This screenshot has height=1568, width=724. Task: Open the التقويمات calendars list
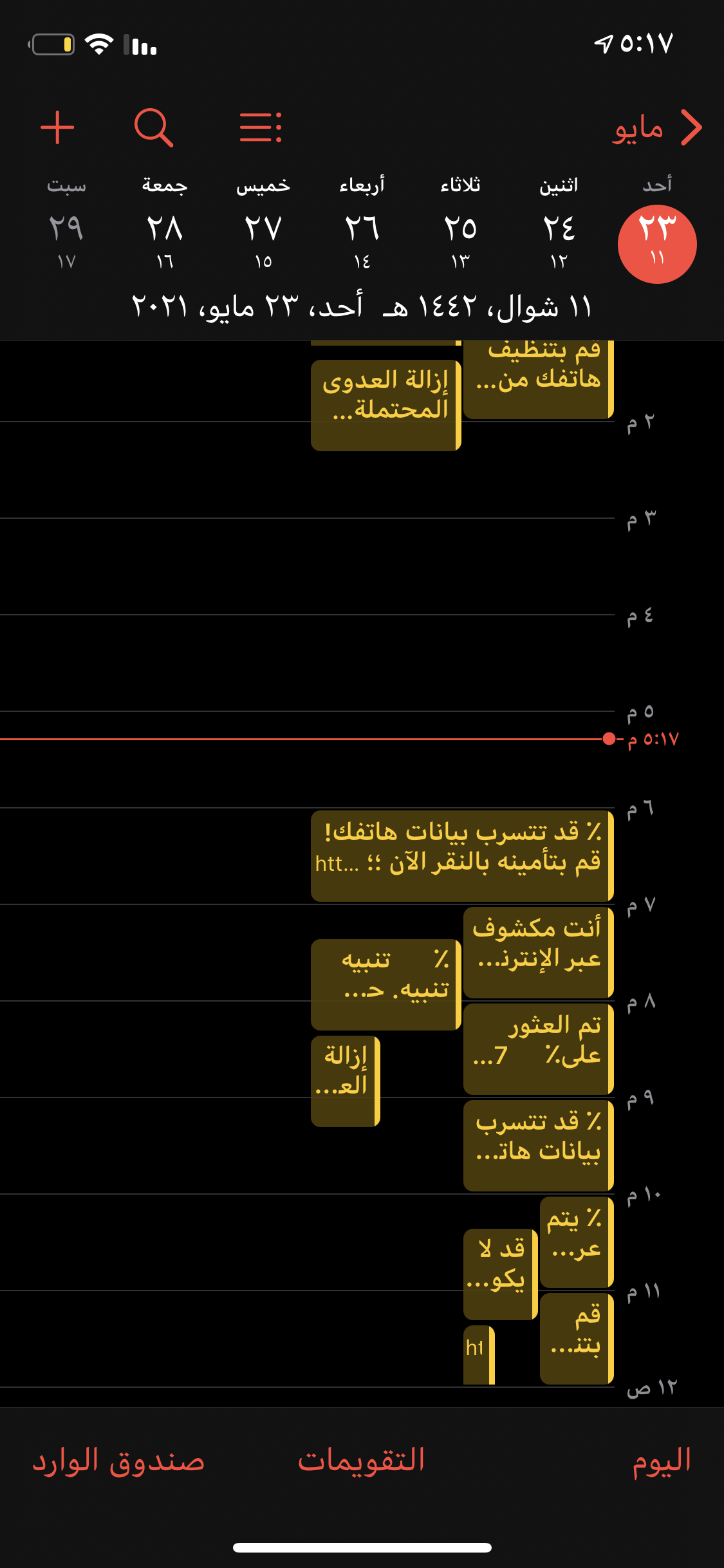[361, 1460]
